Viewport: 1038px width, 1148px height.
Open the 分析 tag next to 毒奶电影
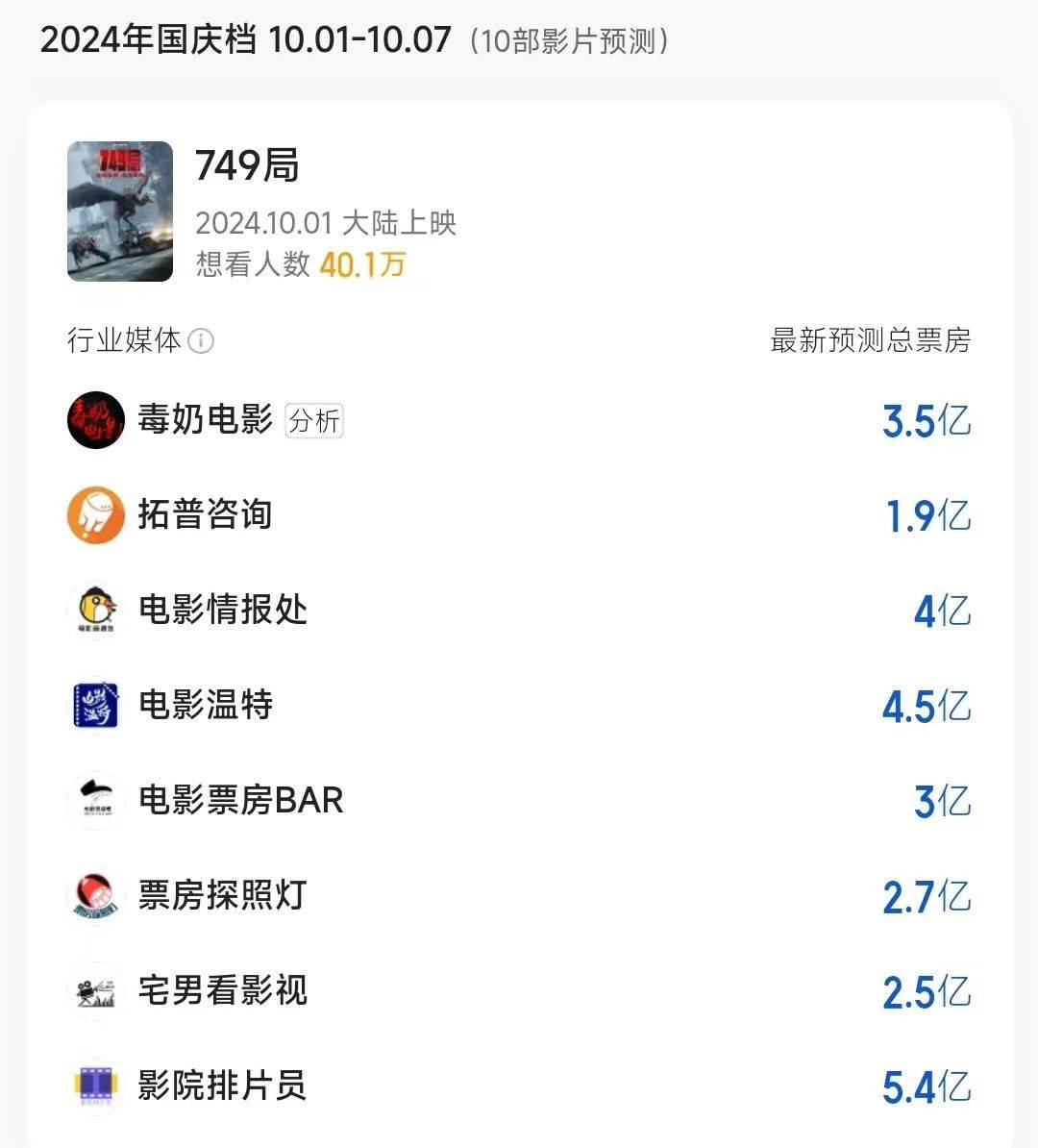[x=313, y=421]
